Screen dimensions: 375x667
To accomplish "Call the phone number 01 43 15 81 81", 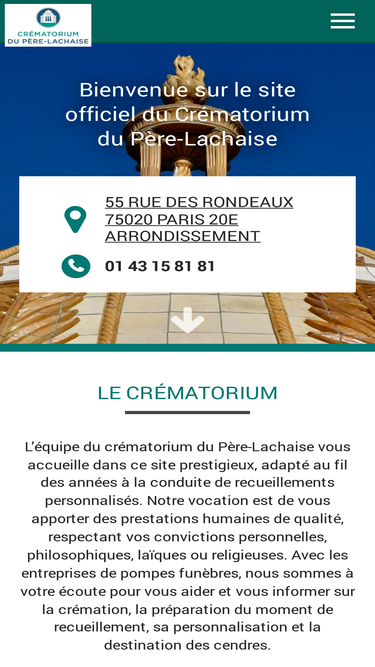I will point(159,266).
